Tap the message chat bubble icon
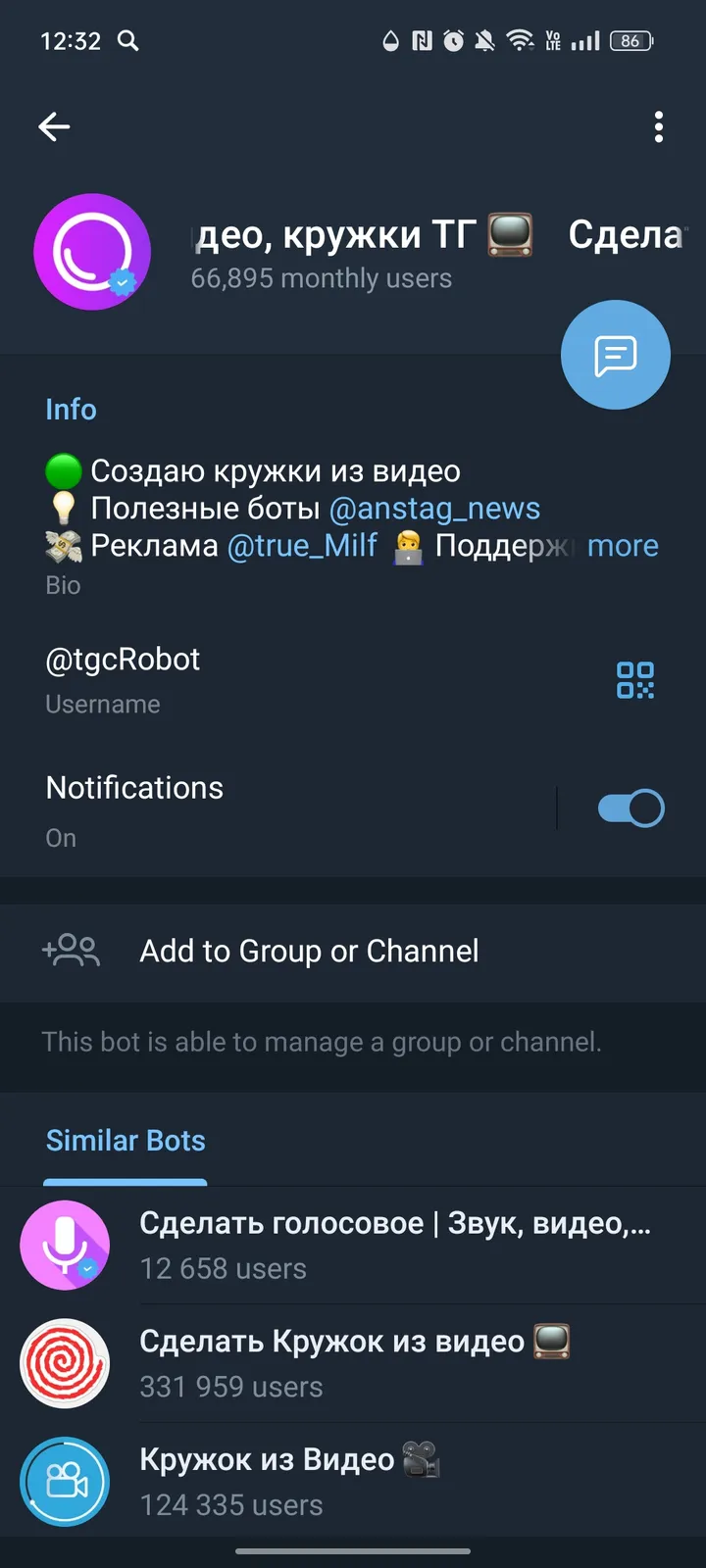Viewport: 706px width, 1568px height. coord(615,355)
